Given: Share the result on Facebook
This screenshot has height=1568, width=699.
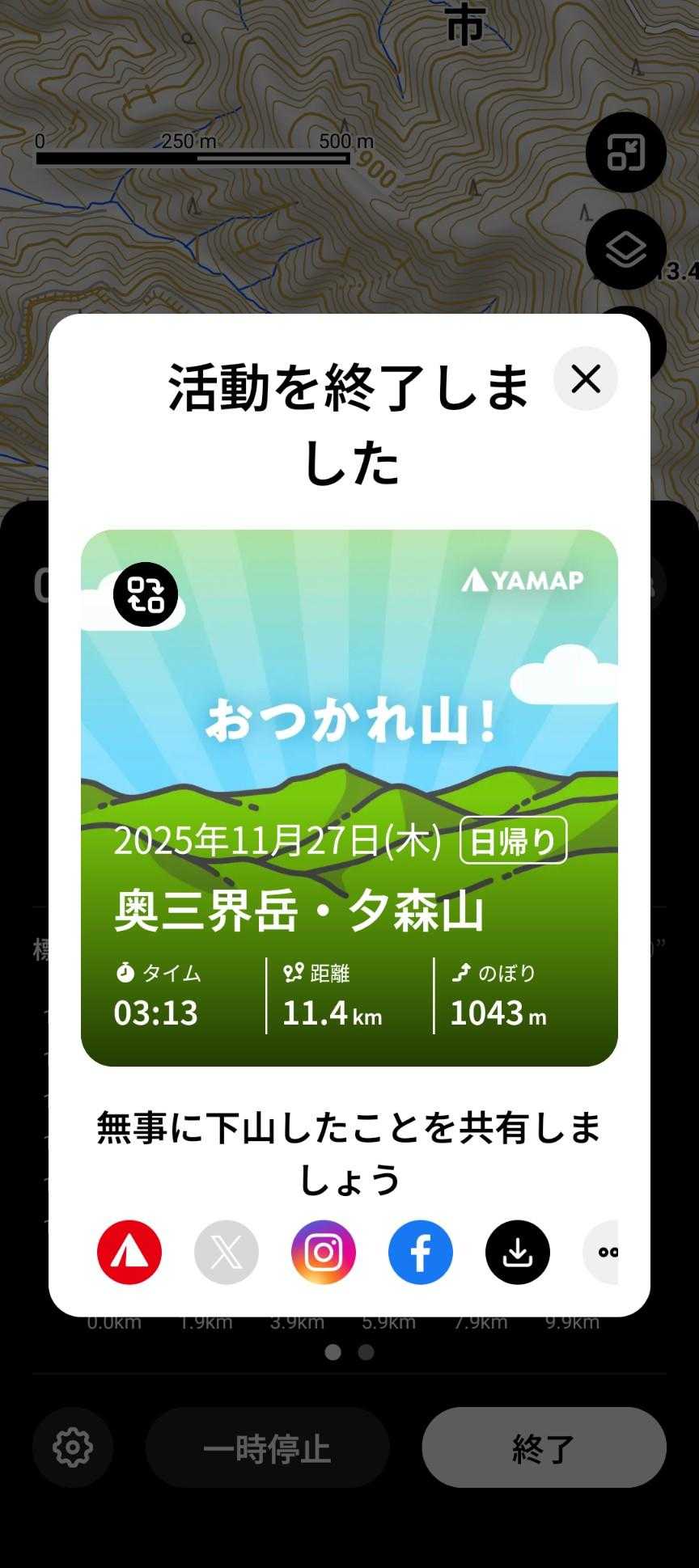Looking at the screenshot, I should [421, 1252].
